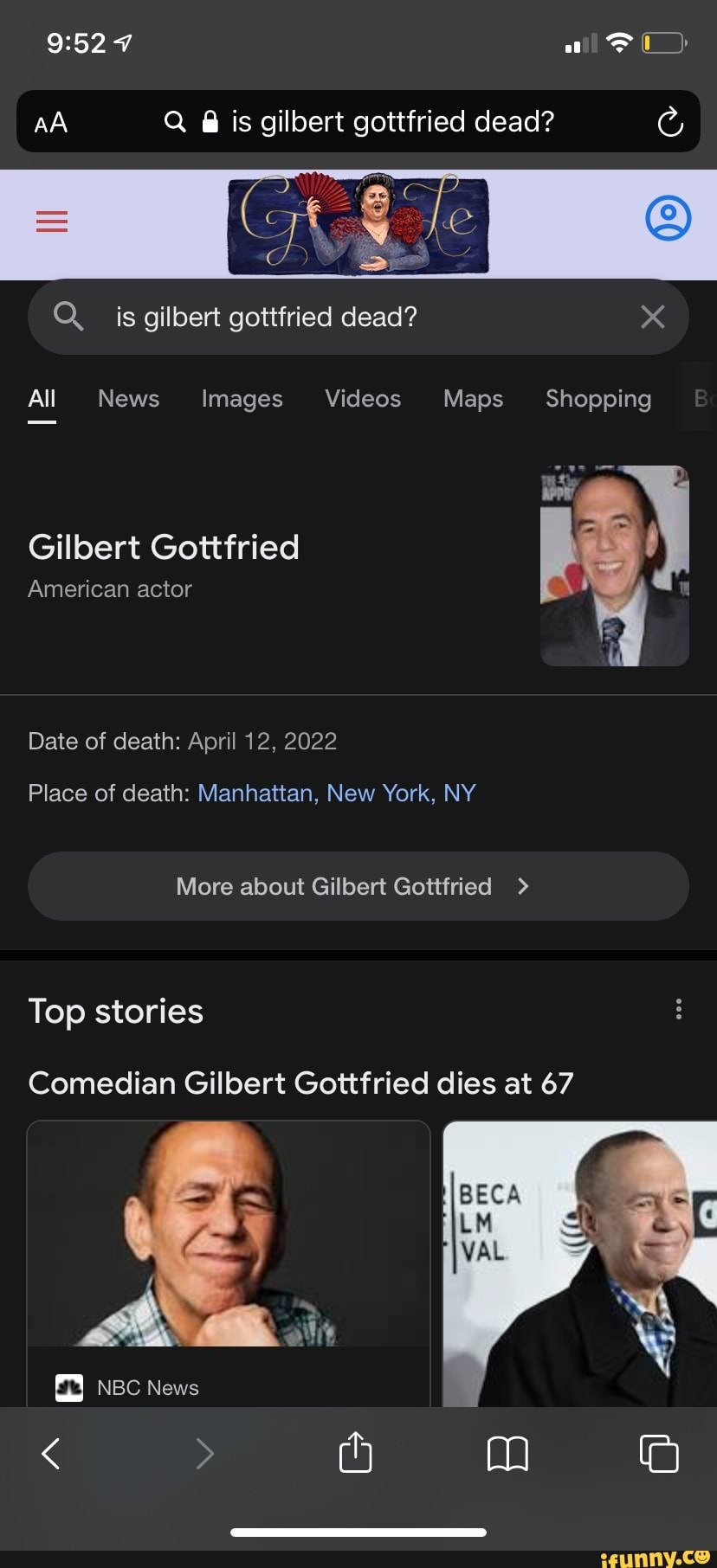717x1568 pixels.
Task: Switch to the News tab
Action: [128, 399]
